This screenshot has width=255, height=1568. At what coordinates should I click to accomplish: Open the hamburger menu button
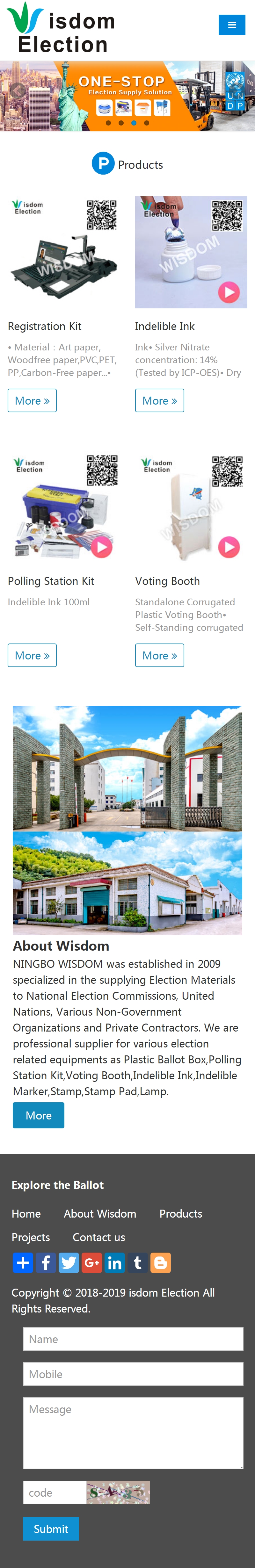(231, 25)
